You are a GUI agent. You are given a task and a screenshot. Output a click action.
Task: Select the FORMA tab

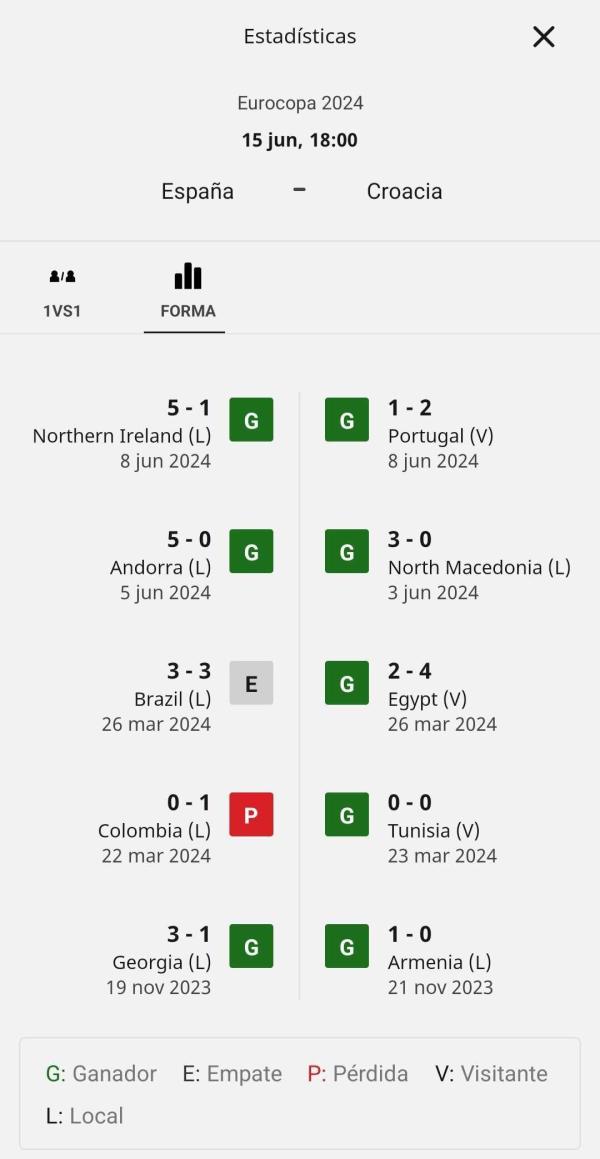click(188, 293)
